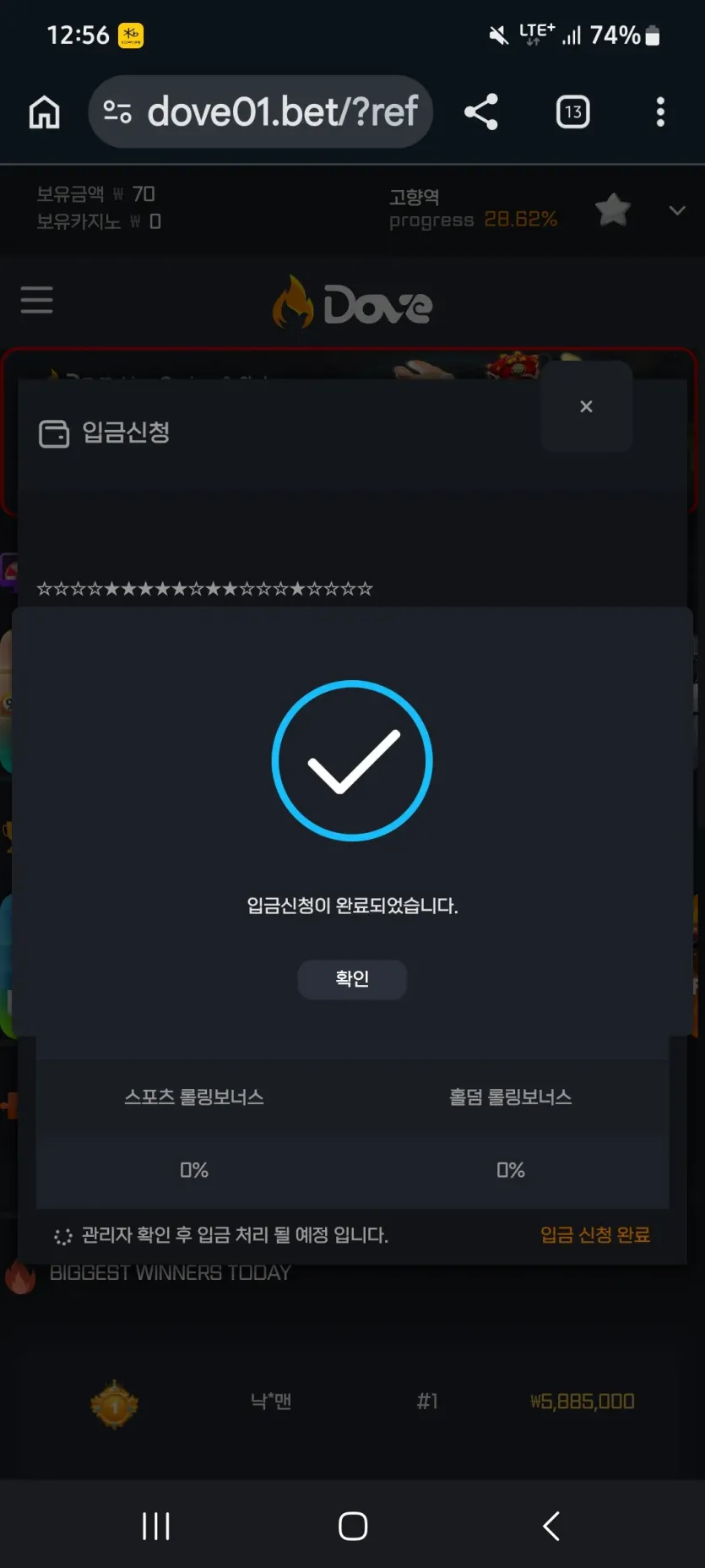Viewport: 705px width, 1568px height.
Task: Share this page from the browser toolbar
Action: coord(481,112)
